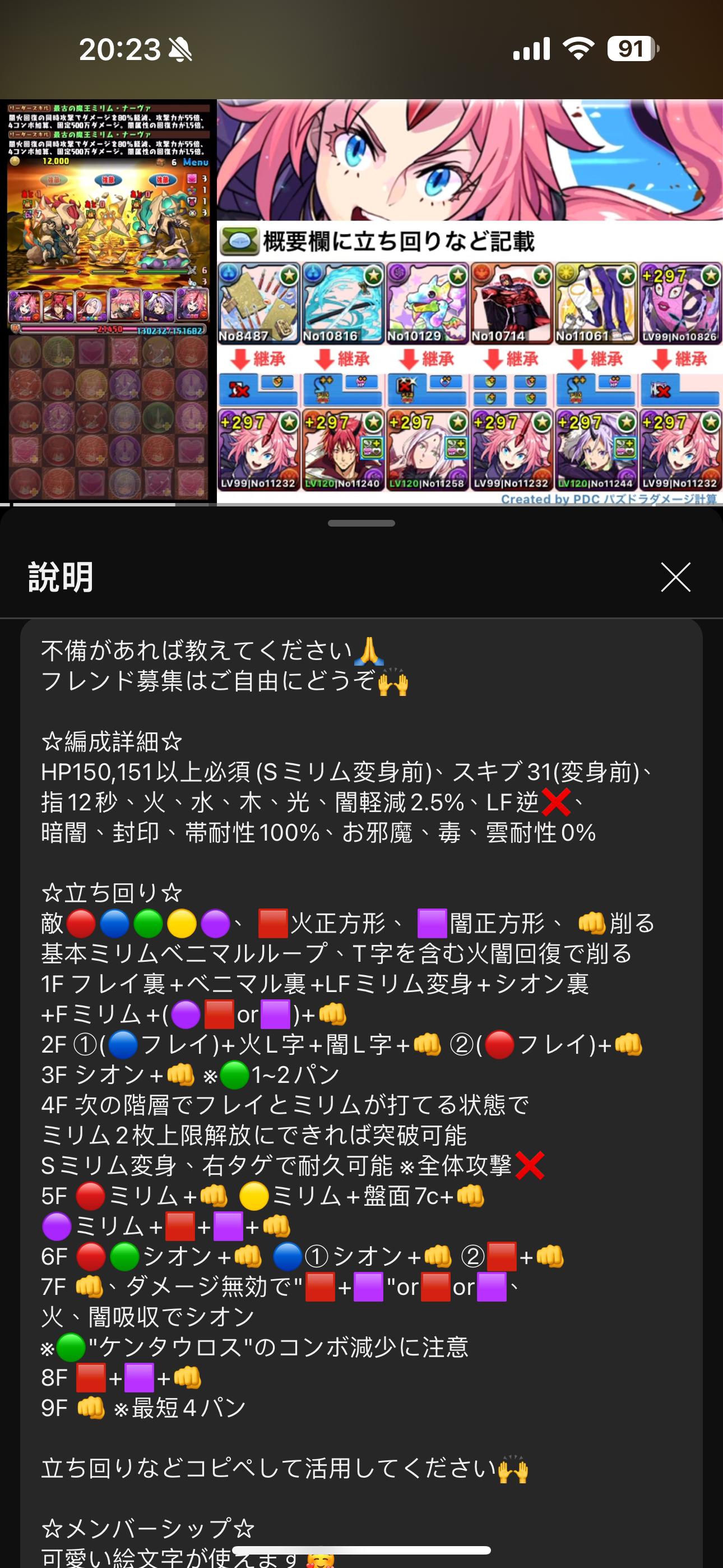This screenshot has width=723, height=1568.
Task: Close the 説明 description panel
Action: click(675, 577)
